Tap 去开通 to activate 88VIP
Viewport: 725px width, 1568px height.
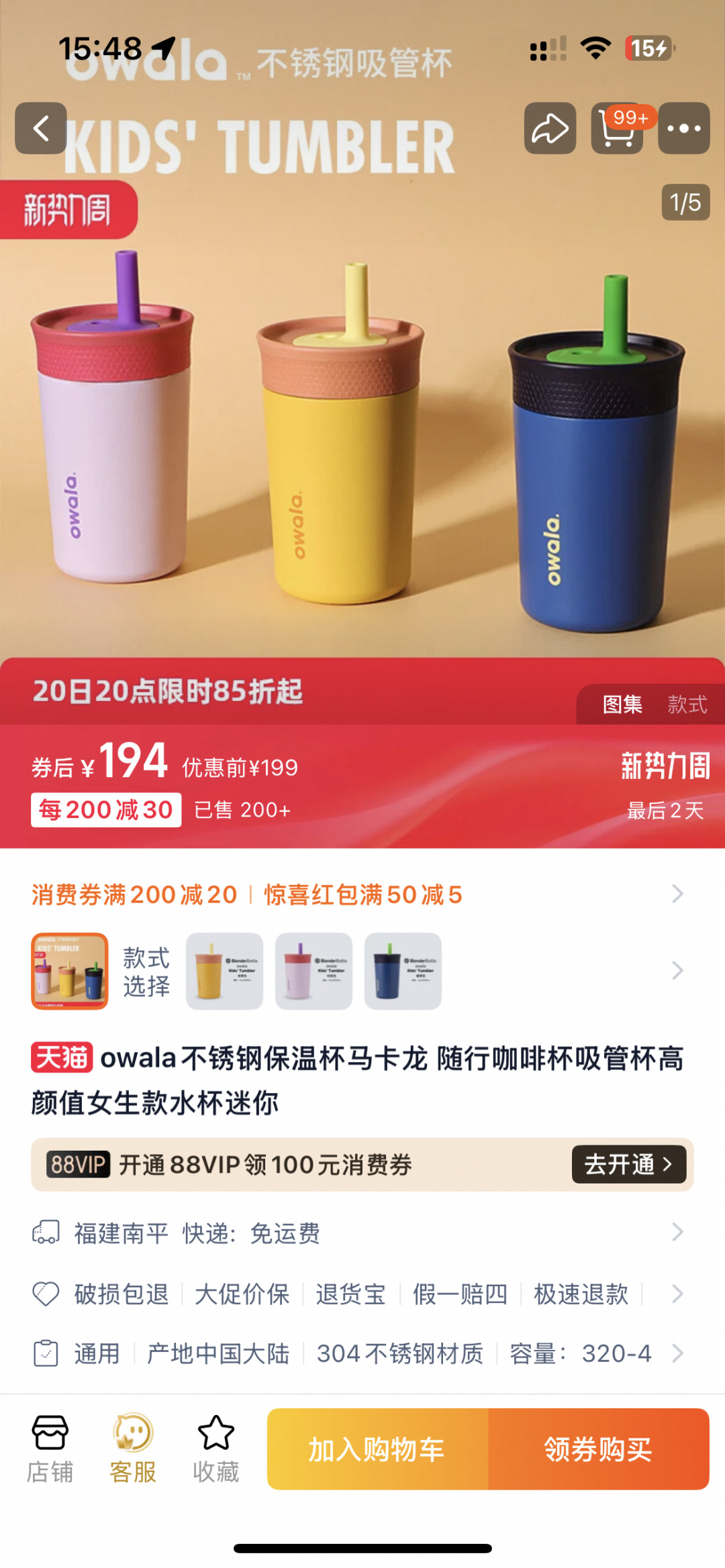pos(628,1164)
